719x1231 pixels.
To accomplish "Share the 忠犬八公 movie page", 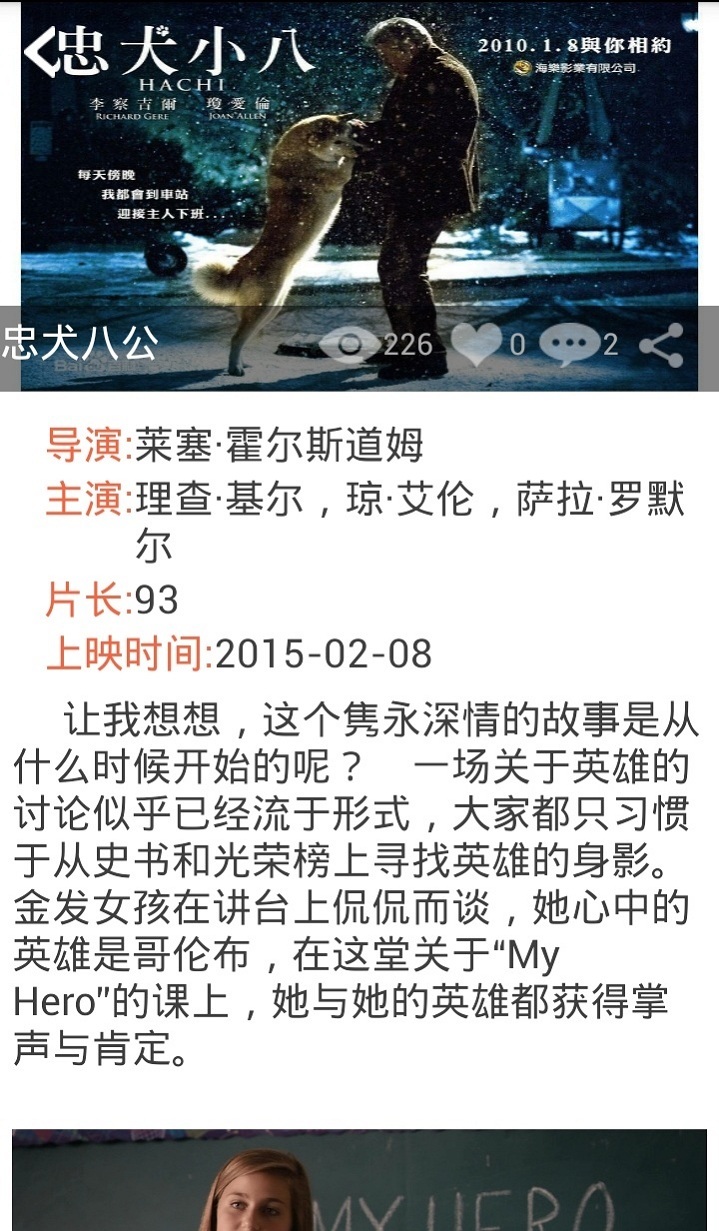I will coord(661,345).
